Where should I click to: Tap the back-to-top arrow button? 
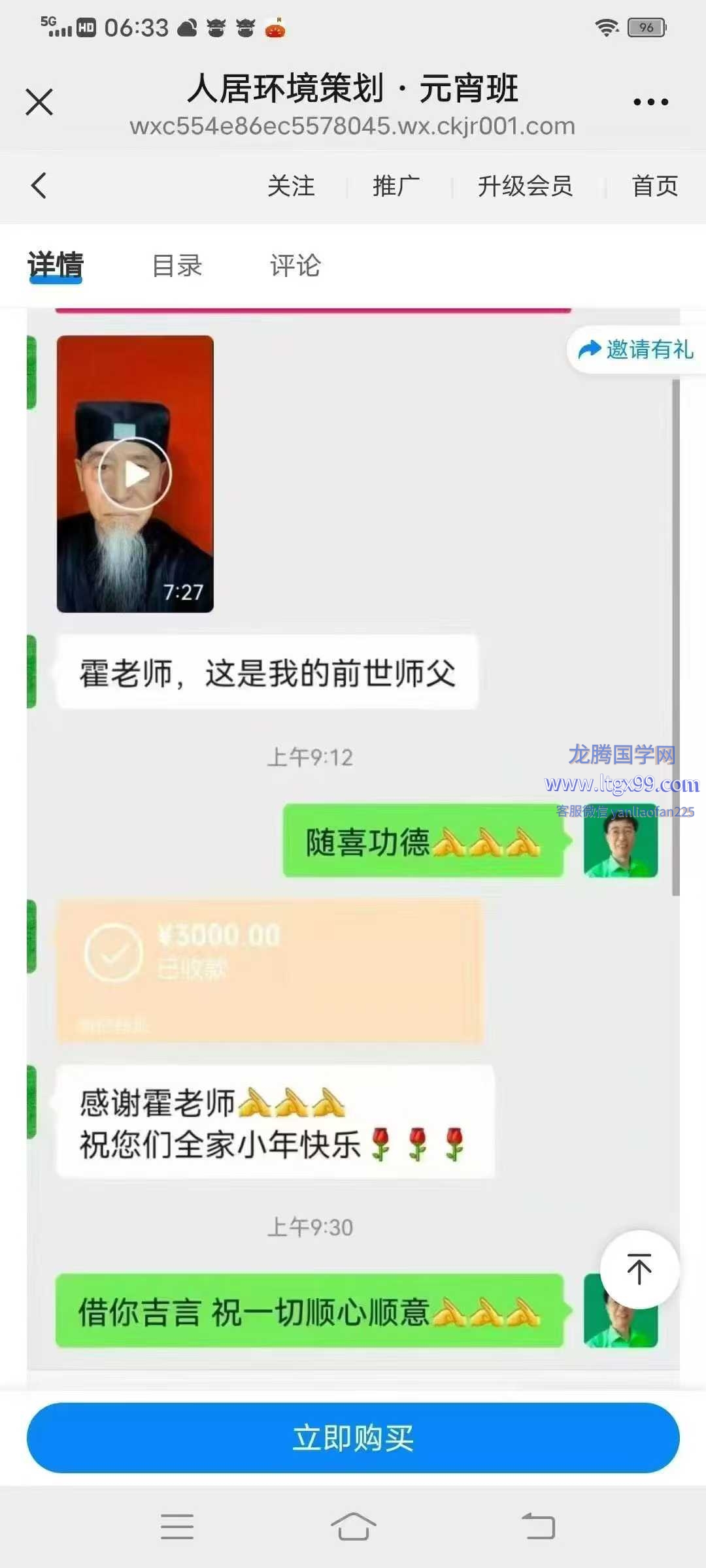click(639, 1269)
